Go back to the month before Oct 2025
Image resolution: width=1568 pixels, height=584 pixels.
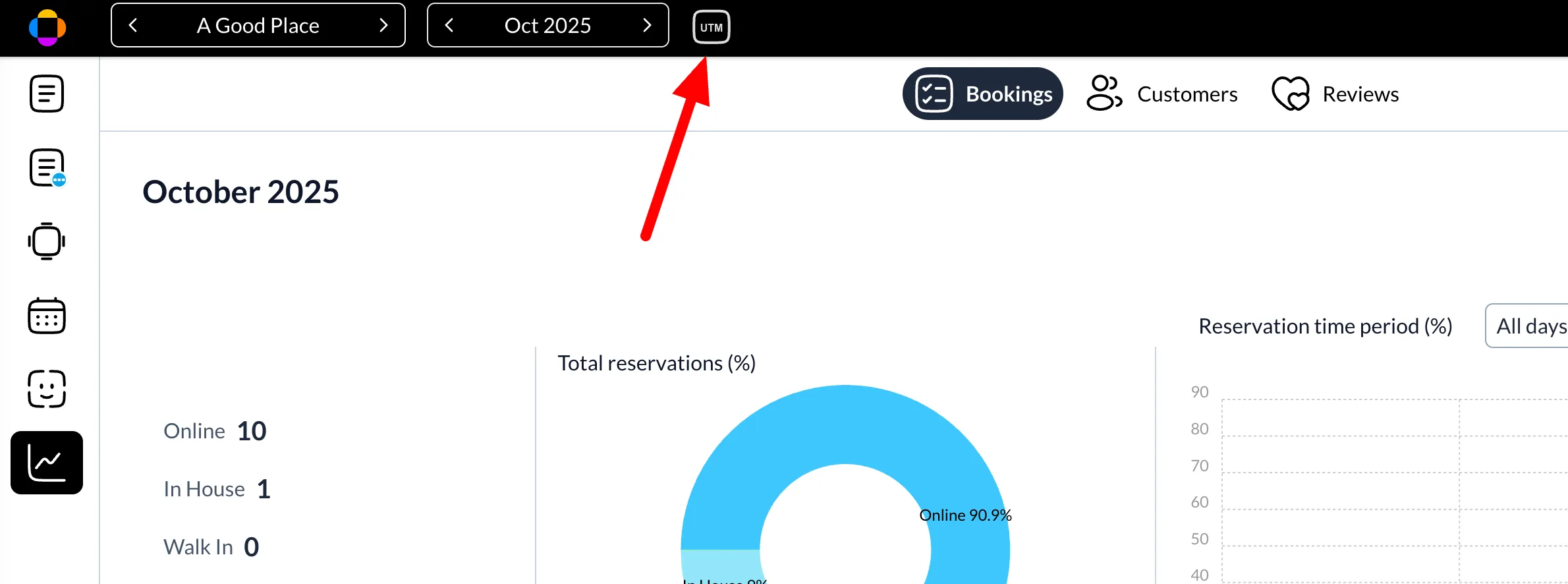[x=449, y=26]
